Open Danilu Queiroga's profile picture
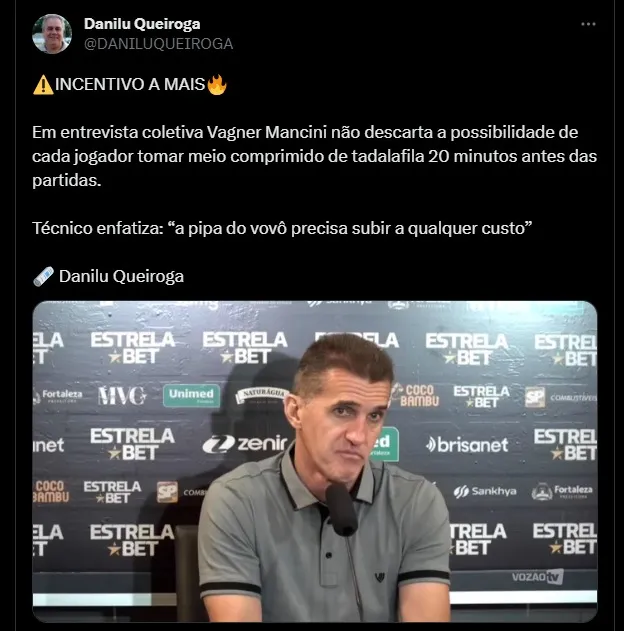 (x=52, y=34)
